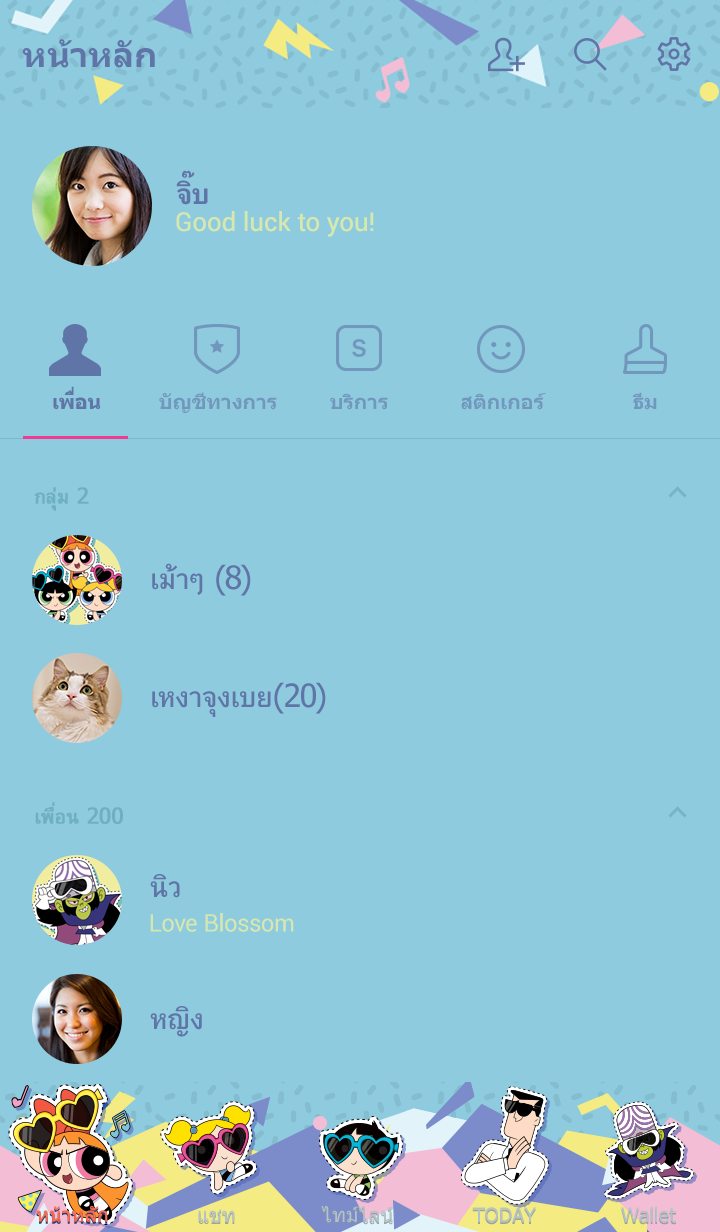Switch to the บัญชีทางการ tab
Image resolution: width=720 pixels, height=1232 pixels.
(217, 370)
